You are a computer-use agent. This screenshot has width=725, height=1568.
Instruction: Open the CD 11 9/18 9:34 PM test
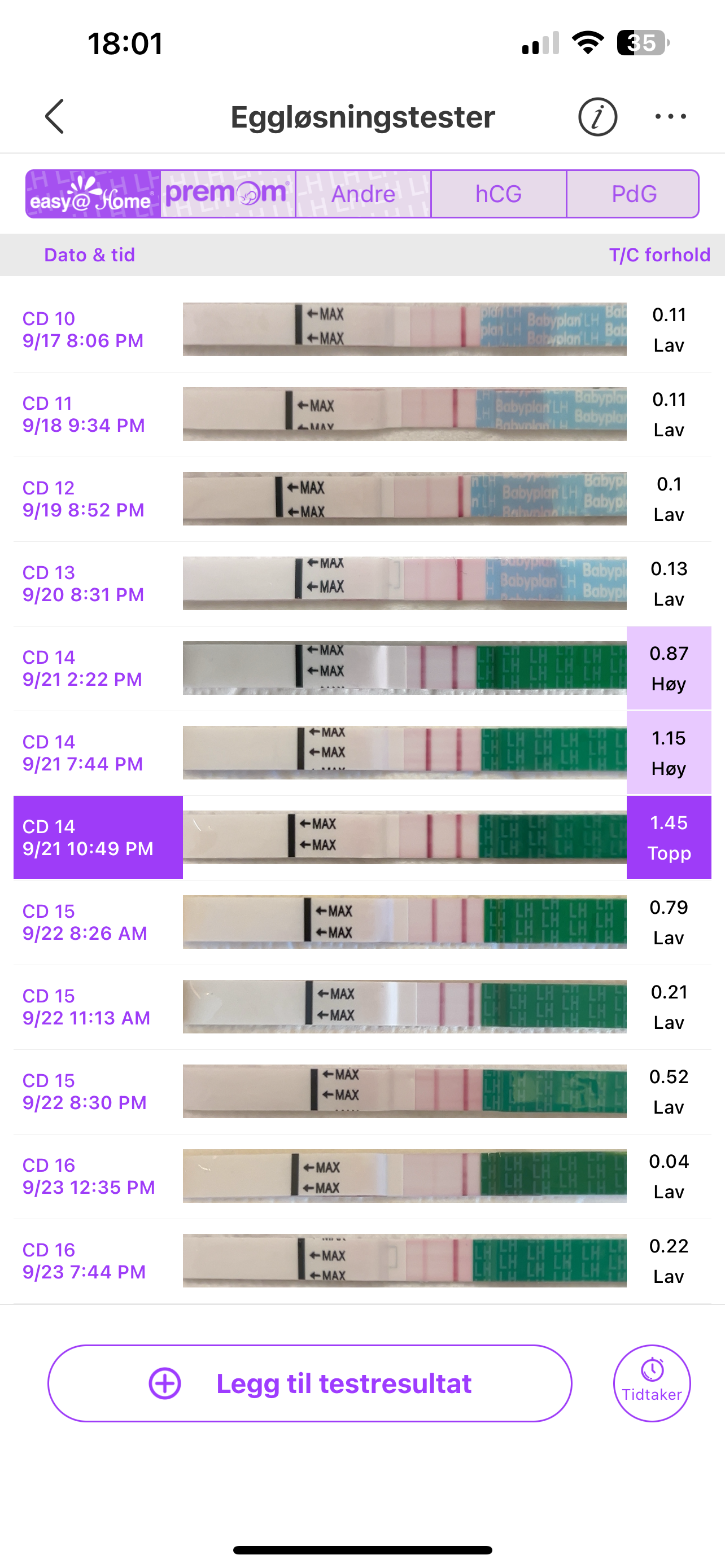click(x=361, y=414)
